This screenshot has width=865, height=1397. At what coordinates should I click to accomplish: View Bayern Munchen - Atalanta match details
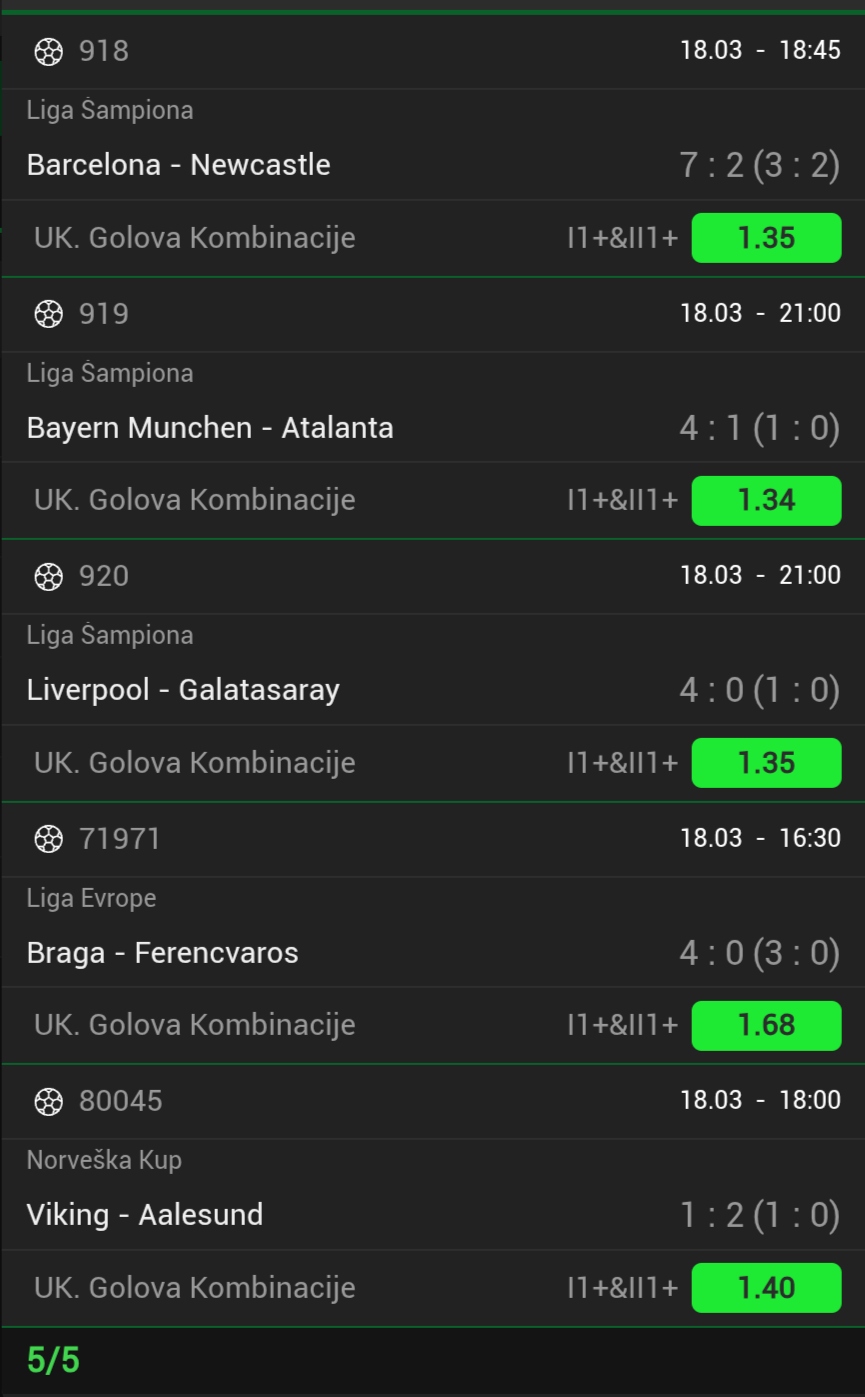coord(210,428)
